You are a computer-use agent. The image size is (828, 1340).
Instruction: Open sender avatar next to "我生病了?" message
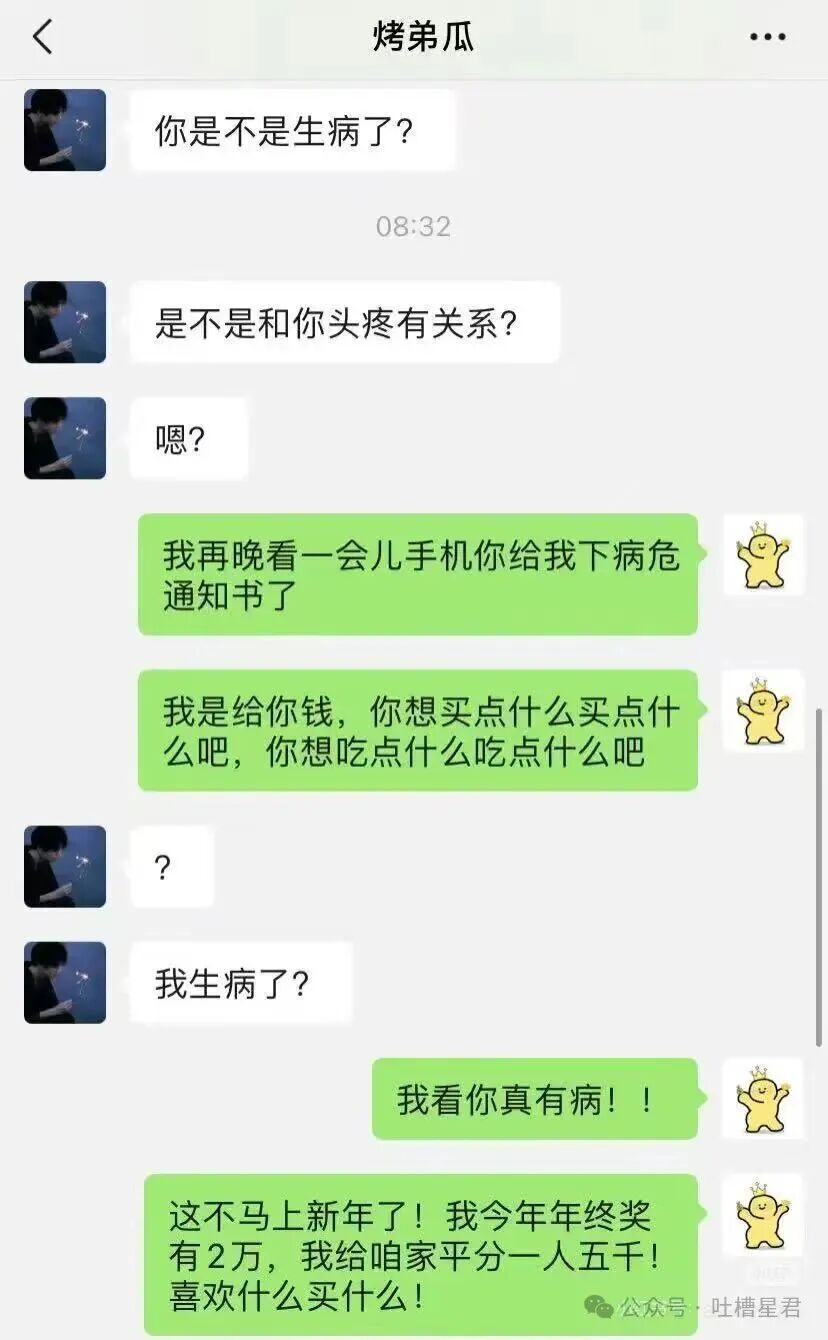point(65,982)
